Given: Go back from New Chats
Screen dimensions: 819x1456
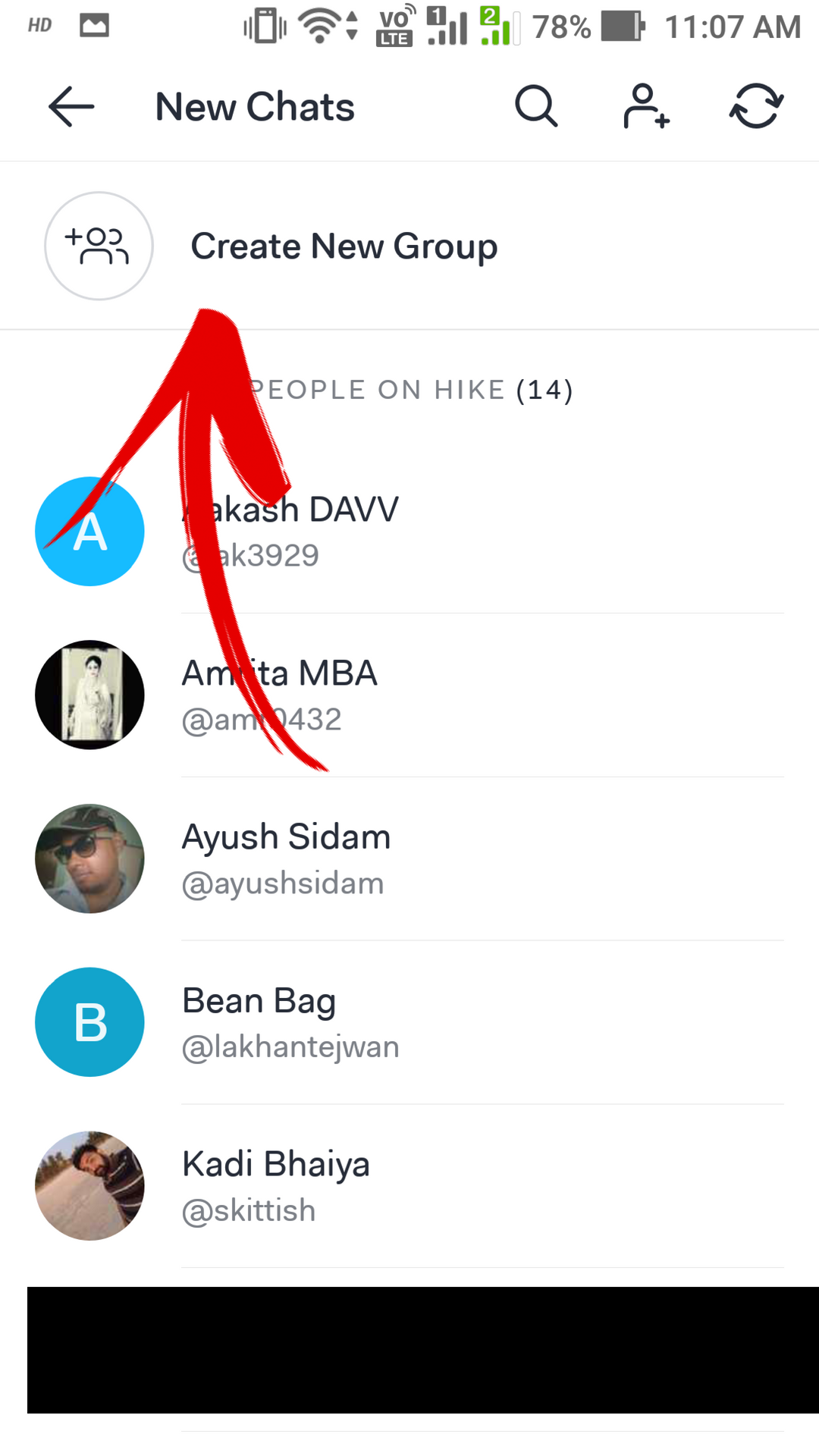Looking at the screenshot, I should [x=71, y=106].
